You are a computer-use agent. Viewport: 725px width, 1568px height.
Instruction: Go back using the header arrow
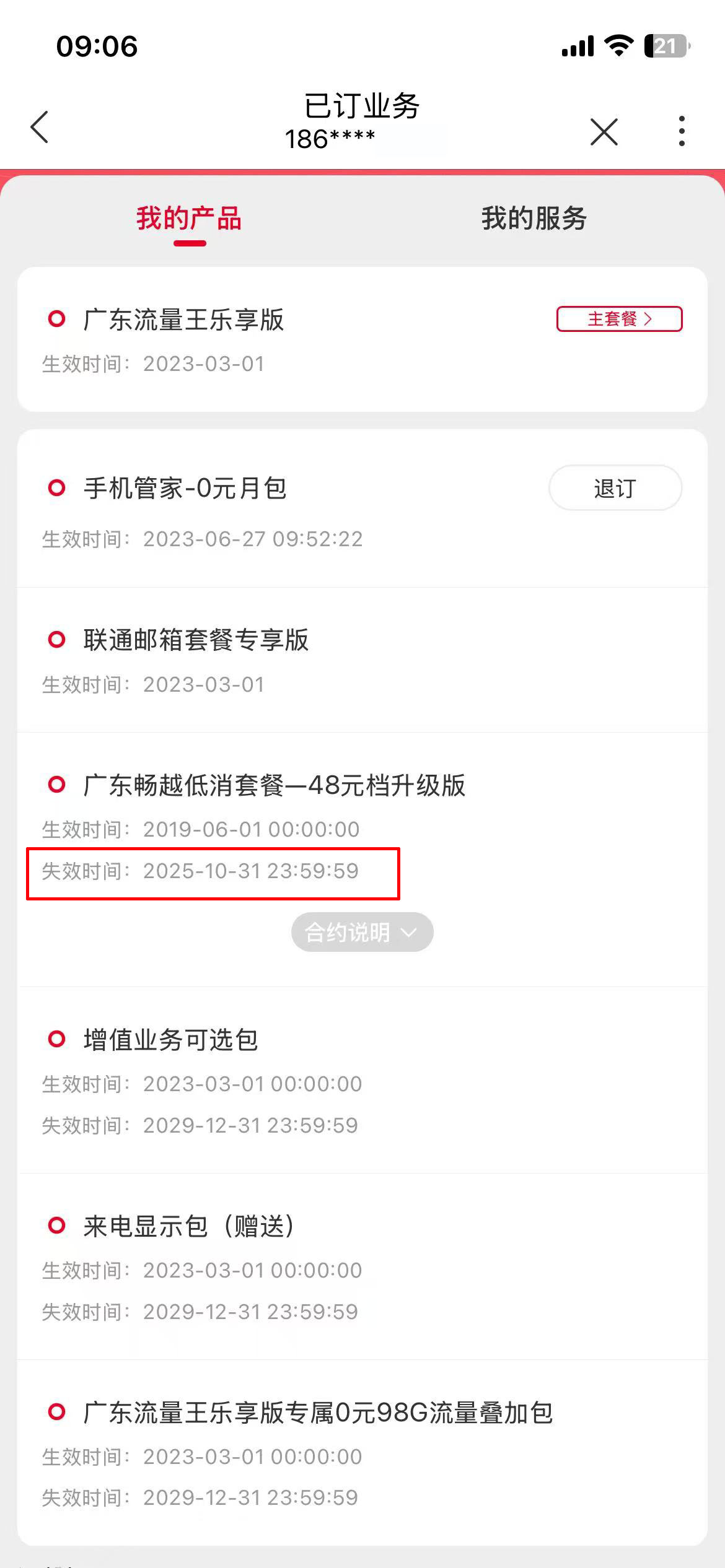pos(40,128)
